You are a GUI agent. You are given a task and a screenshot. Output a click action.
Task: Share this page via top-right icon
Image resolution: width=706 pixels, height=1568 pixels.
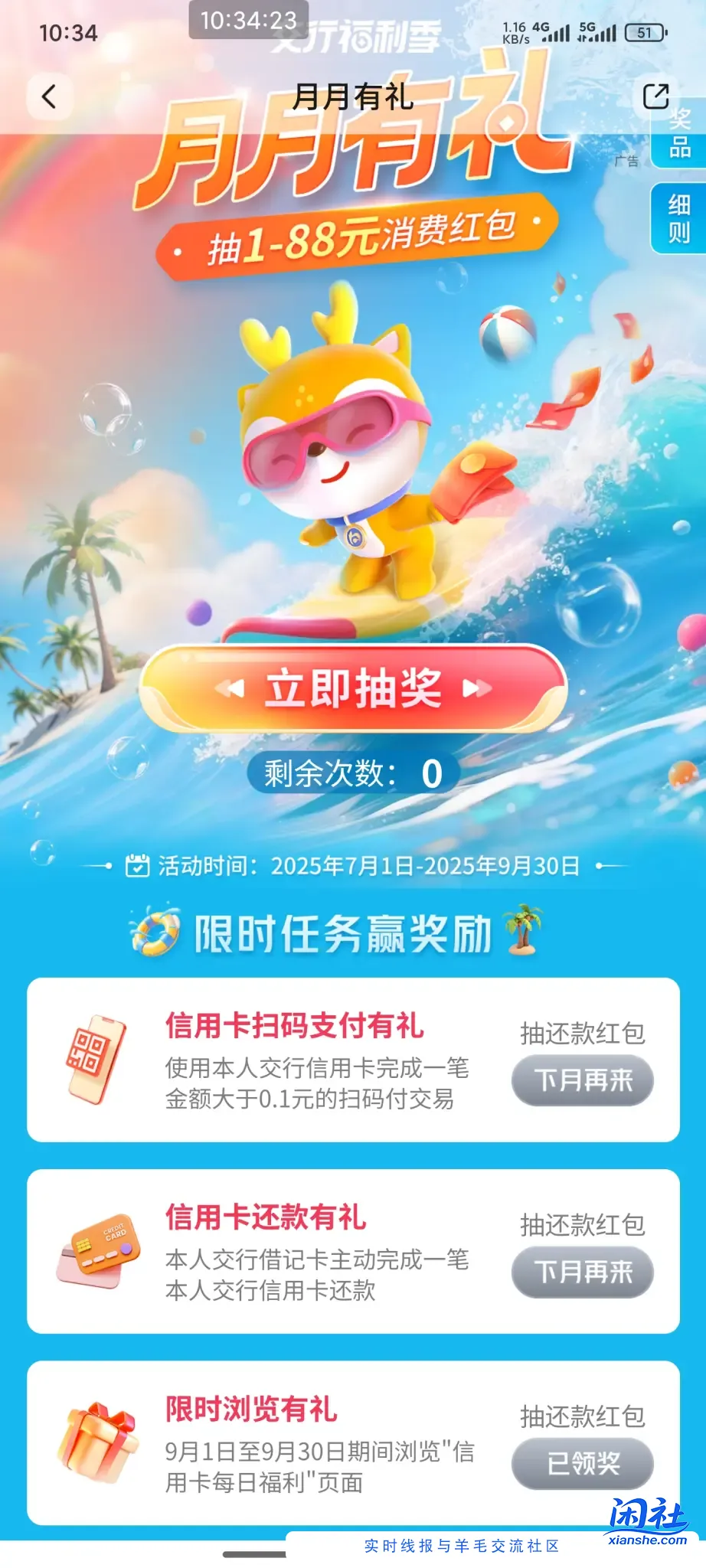click(655, 96)
